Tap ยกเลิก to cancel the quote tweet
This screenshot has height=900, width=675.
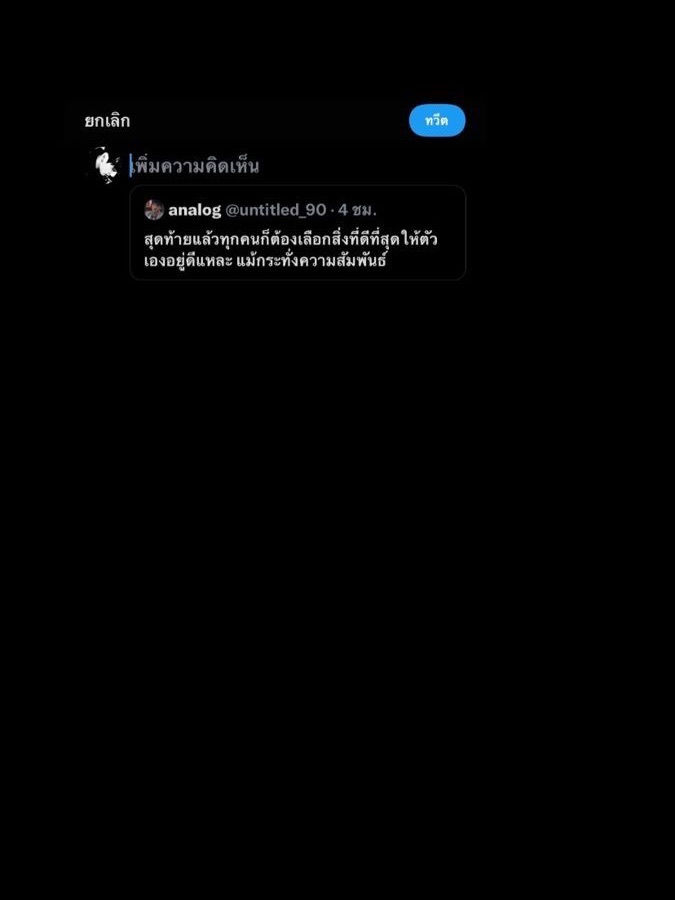(x=107, y=121)
